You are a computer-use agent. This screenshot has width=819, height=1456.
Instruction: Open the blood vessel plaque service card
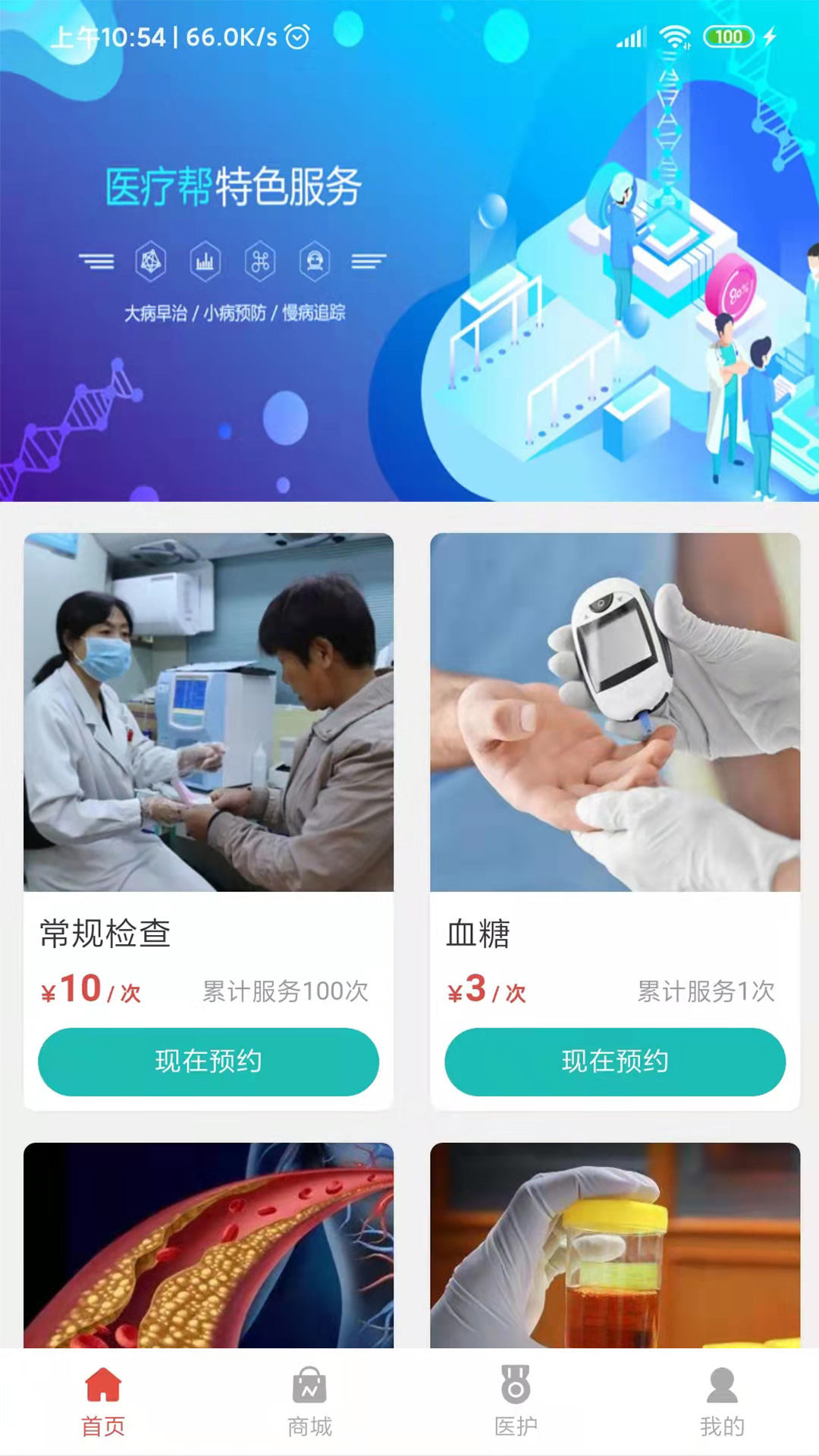[209, 1245]
